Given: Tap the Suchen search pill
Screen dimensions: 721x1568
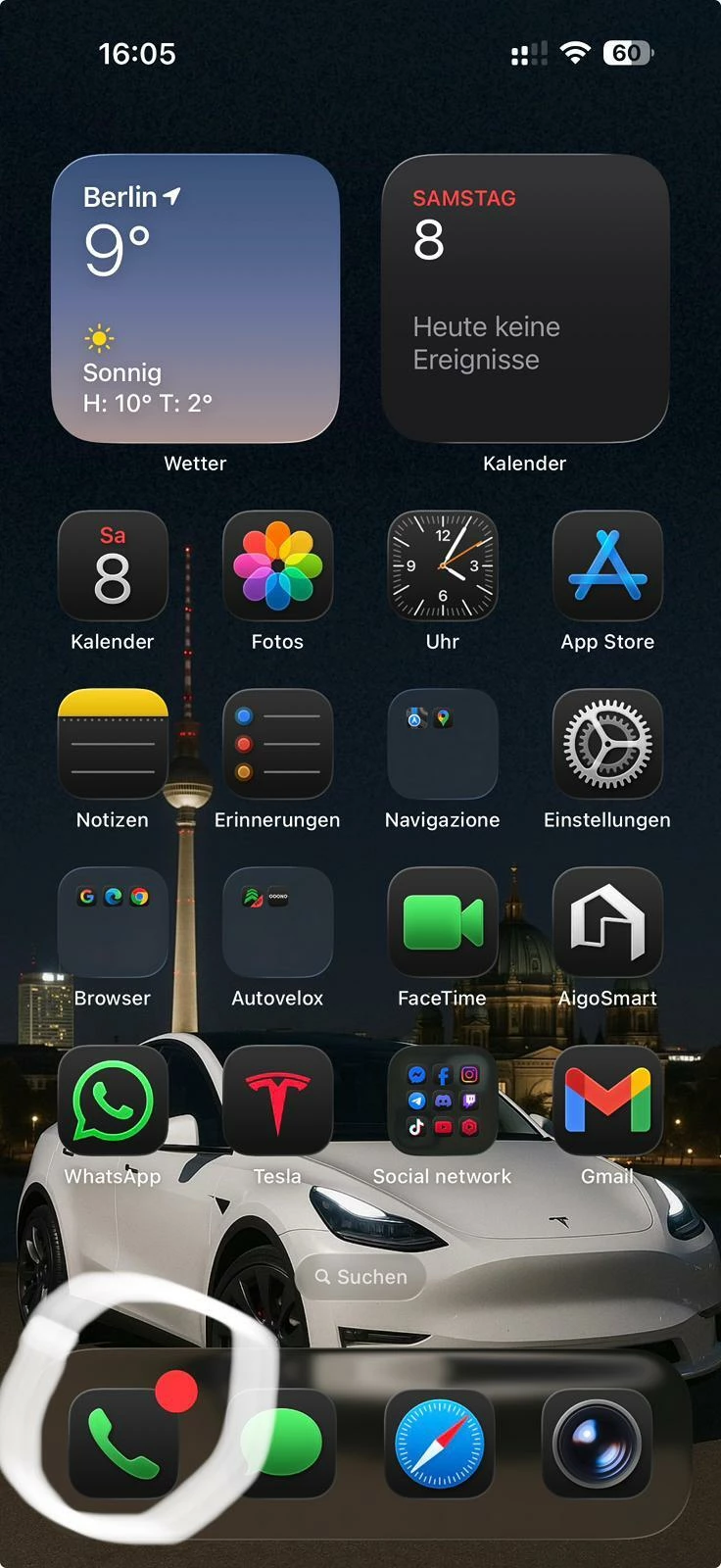Looking at the screenshot, I should 360,1277.
